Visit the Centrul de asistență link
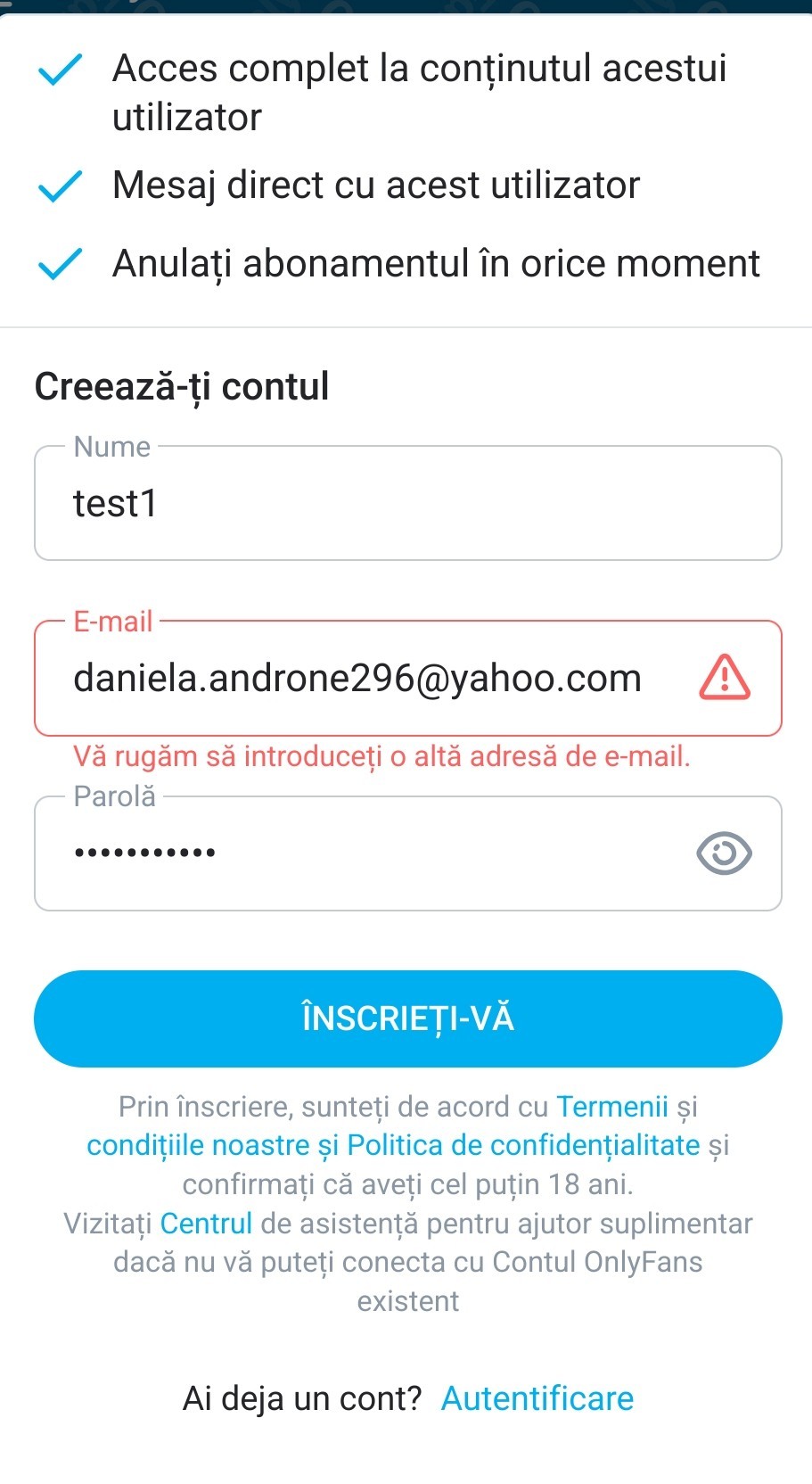The height and width of the screenshot is (1484, 812). [x=206, y=1224]
